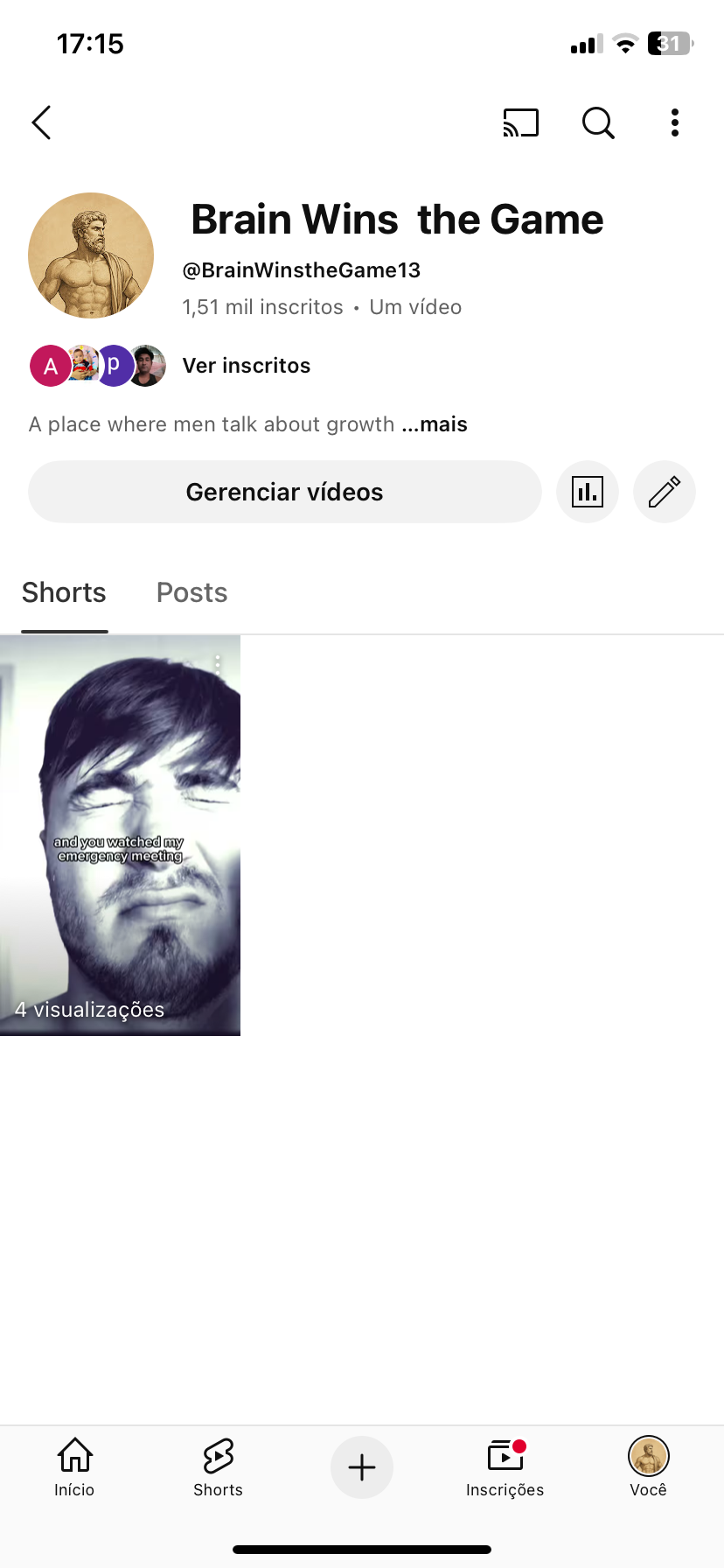Play the short with 4 visualizações

[120, 836]
